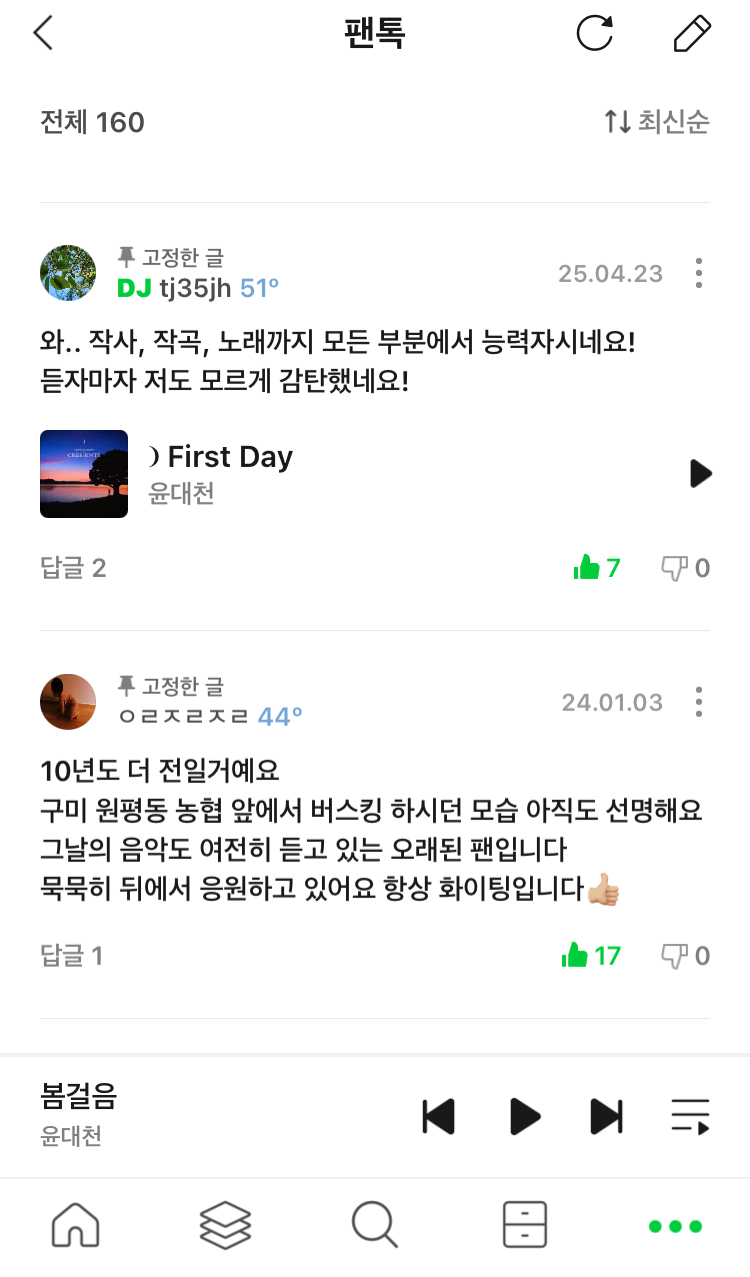Open more options on ㅇㄹㅈㄹㅈㄹ's post
Screen dimensions: 750x1277
click(x=698, y=702)
